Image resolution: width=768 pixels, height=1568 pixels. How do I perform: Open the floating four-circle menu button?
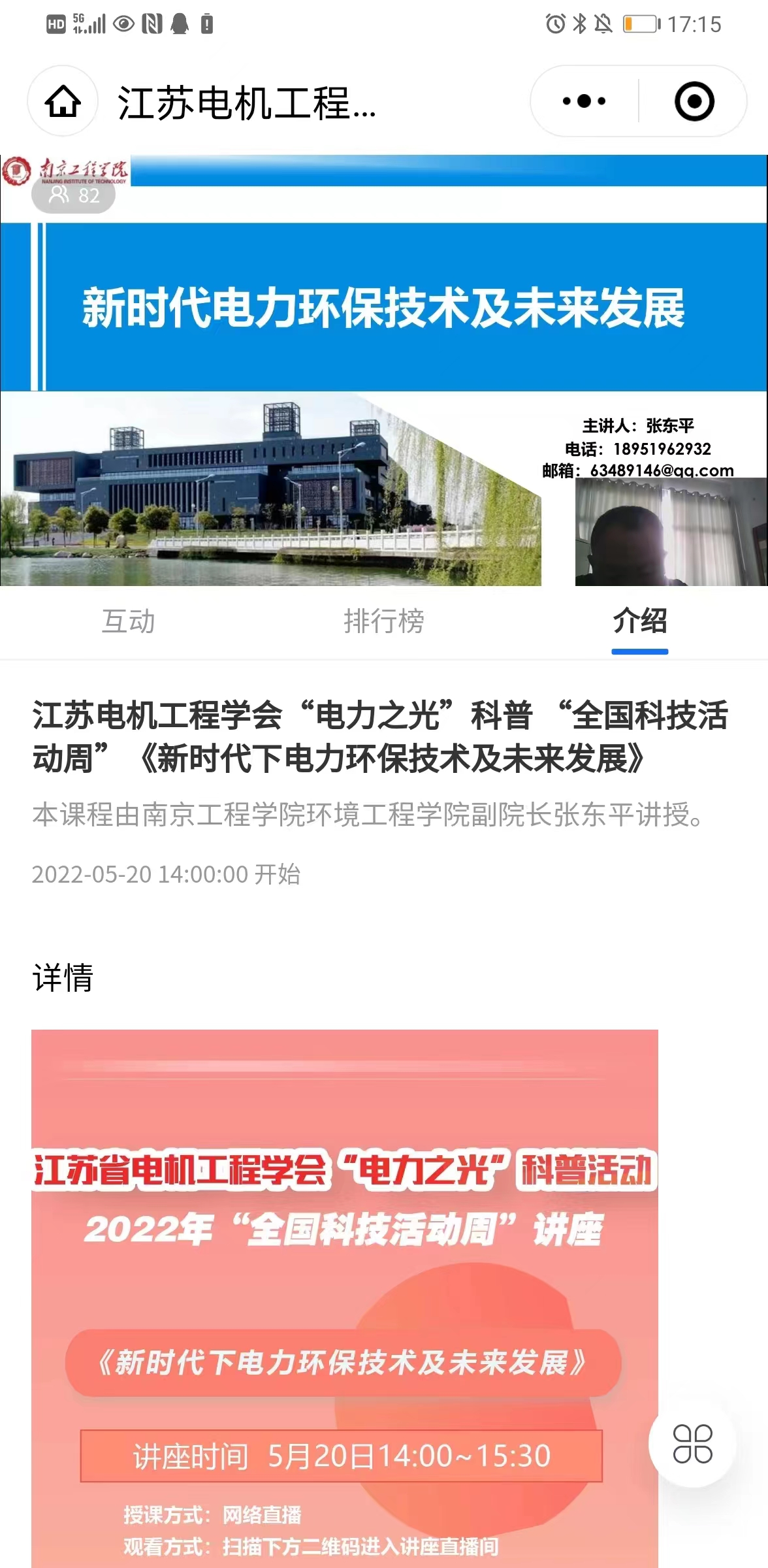pos(692,1444)
